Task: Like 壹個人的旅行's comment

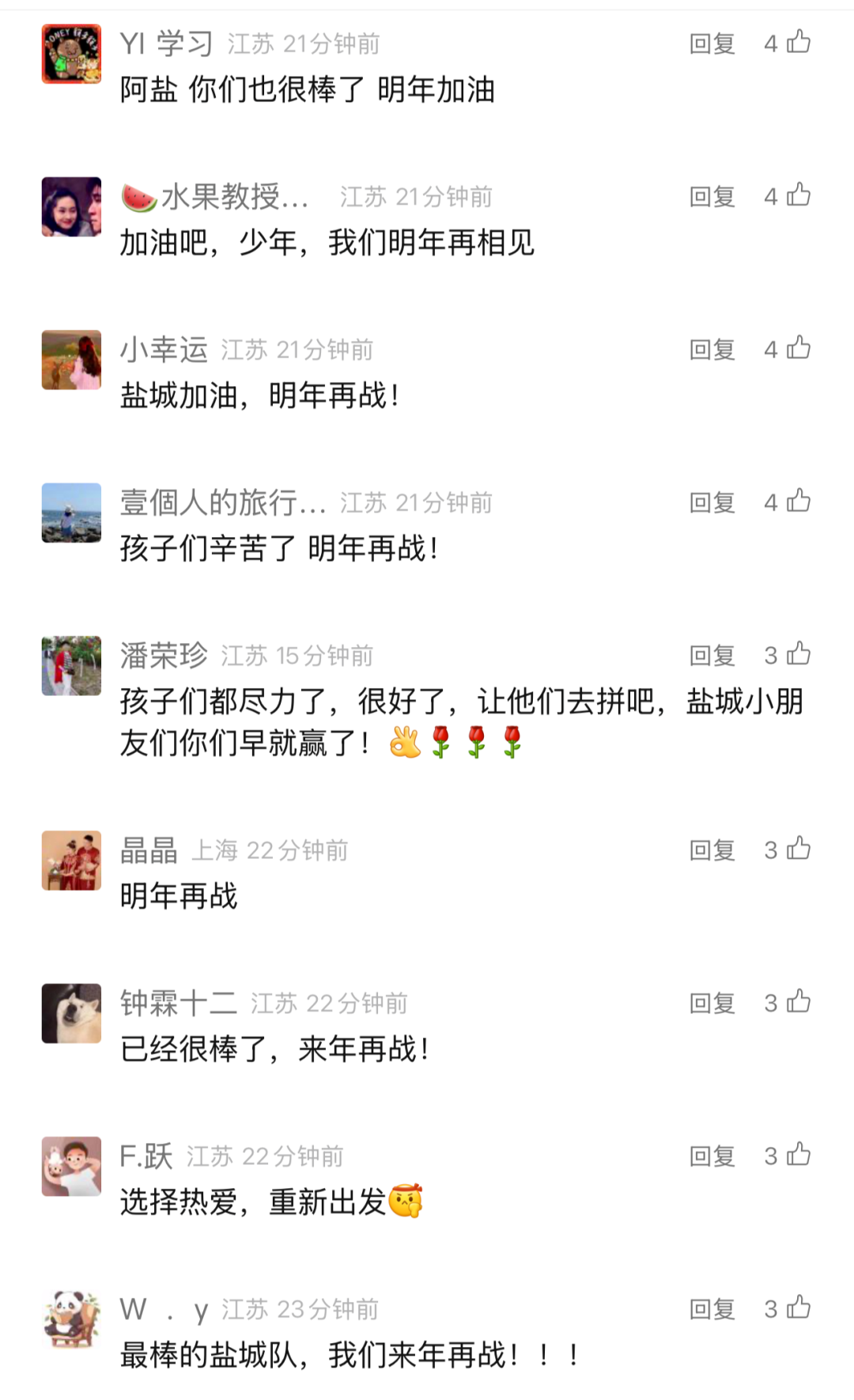Action: (799, 501)
